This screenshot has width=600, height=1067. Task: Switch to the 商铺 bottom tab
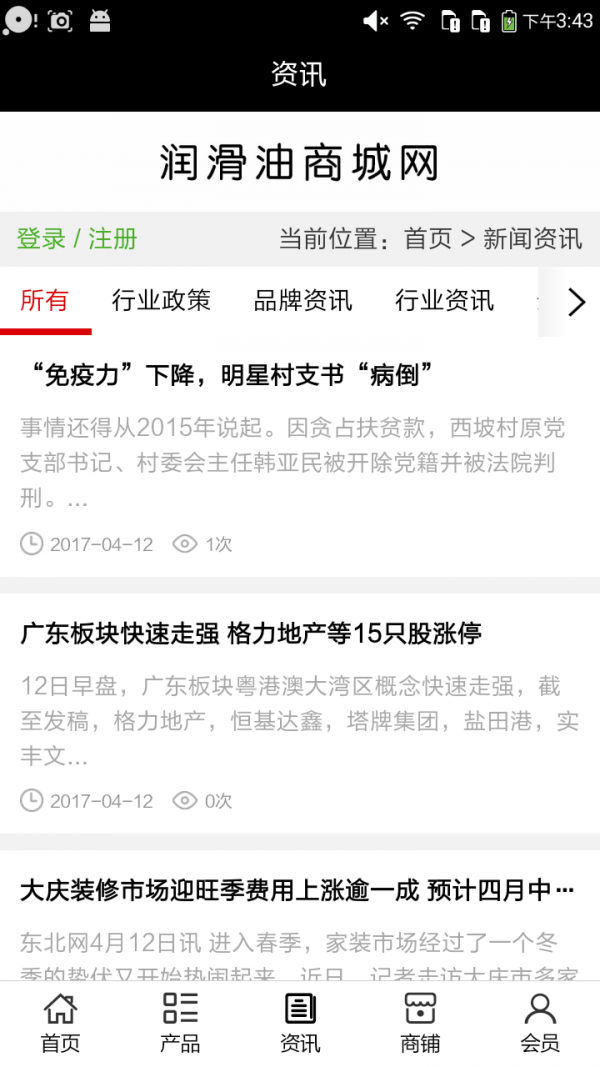(420, 1023)
